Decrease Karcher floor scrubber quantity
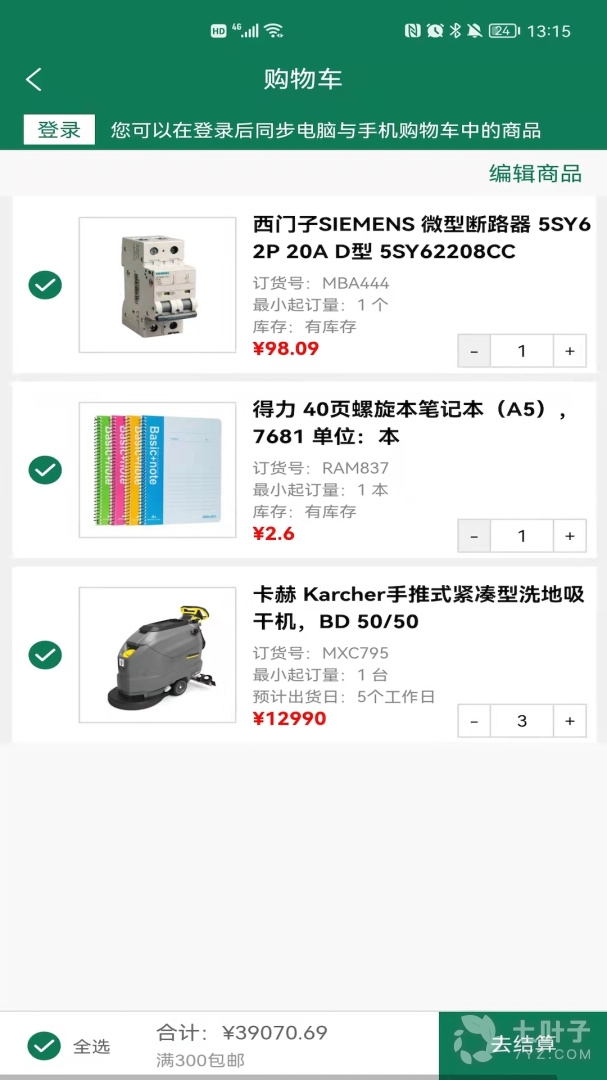This screenshot has height=1080, width=607. pos(474,721)
